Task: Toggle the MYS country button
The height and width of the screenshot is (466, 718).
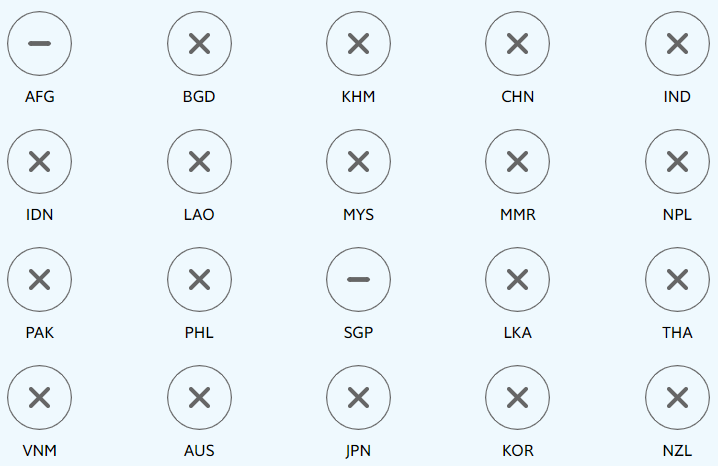Action: point(358,162)
